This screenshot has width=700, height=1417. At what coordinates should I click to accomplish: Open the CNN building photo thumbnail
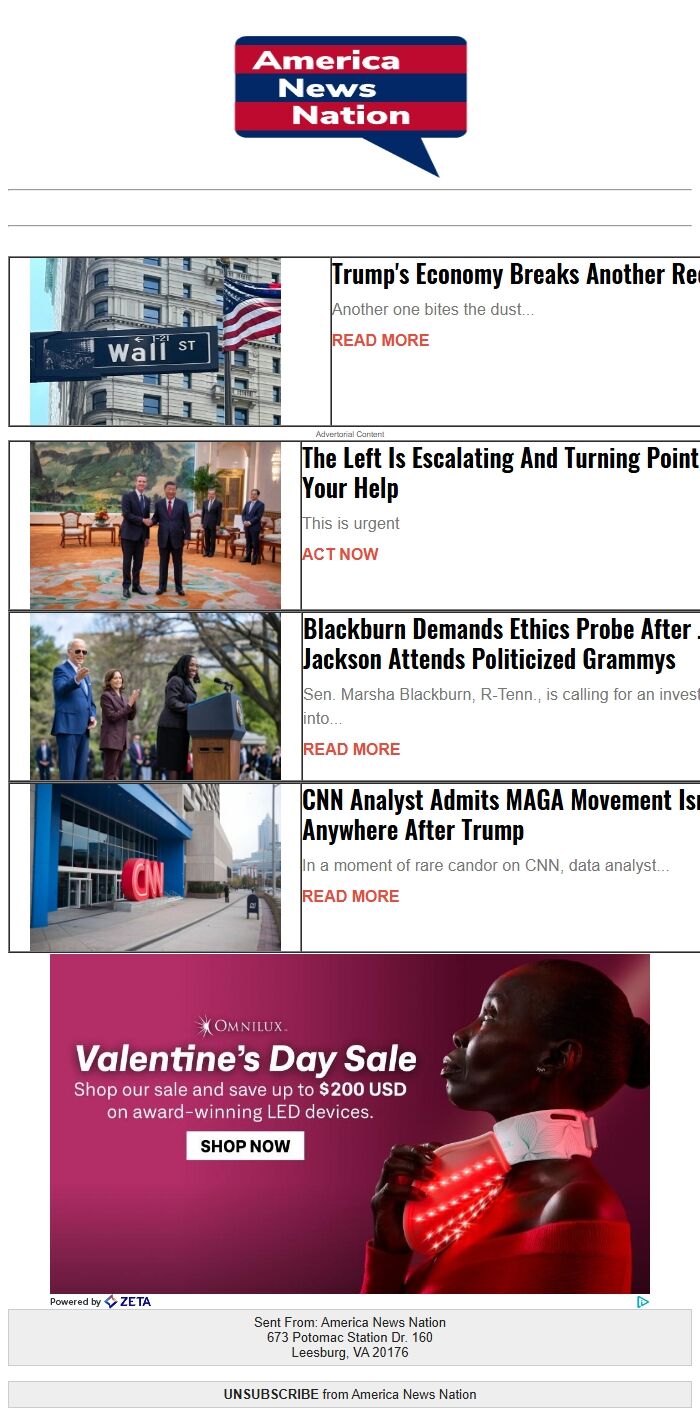coord(155,867)
